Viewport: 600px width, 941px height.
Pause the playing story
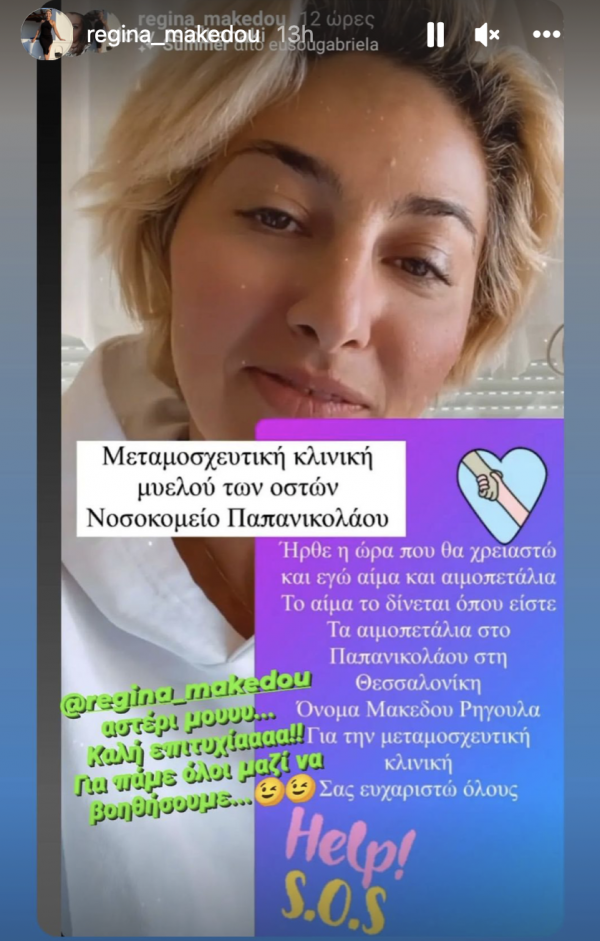tap(436, 35)
